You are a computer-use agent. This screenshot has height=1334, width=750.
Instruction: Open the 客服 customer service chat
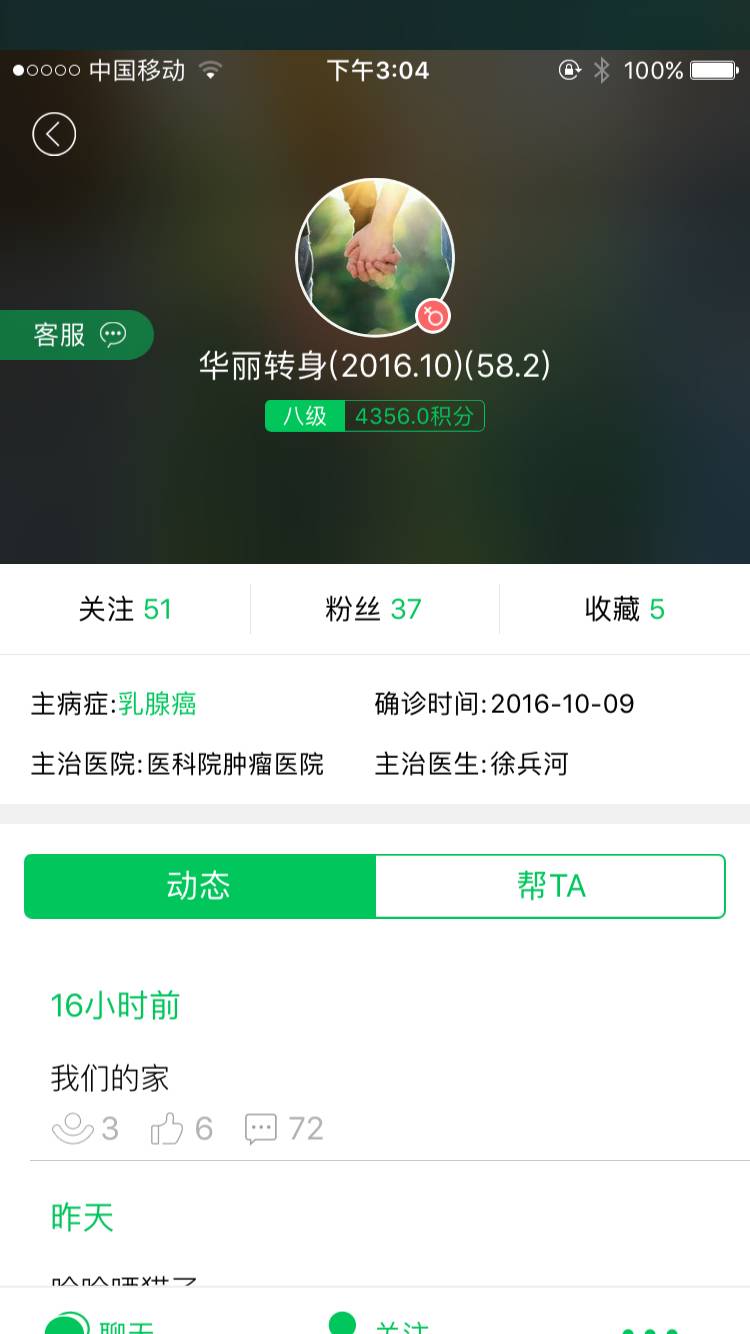77,335
